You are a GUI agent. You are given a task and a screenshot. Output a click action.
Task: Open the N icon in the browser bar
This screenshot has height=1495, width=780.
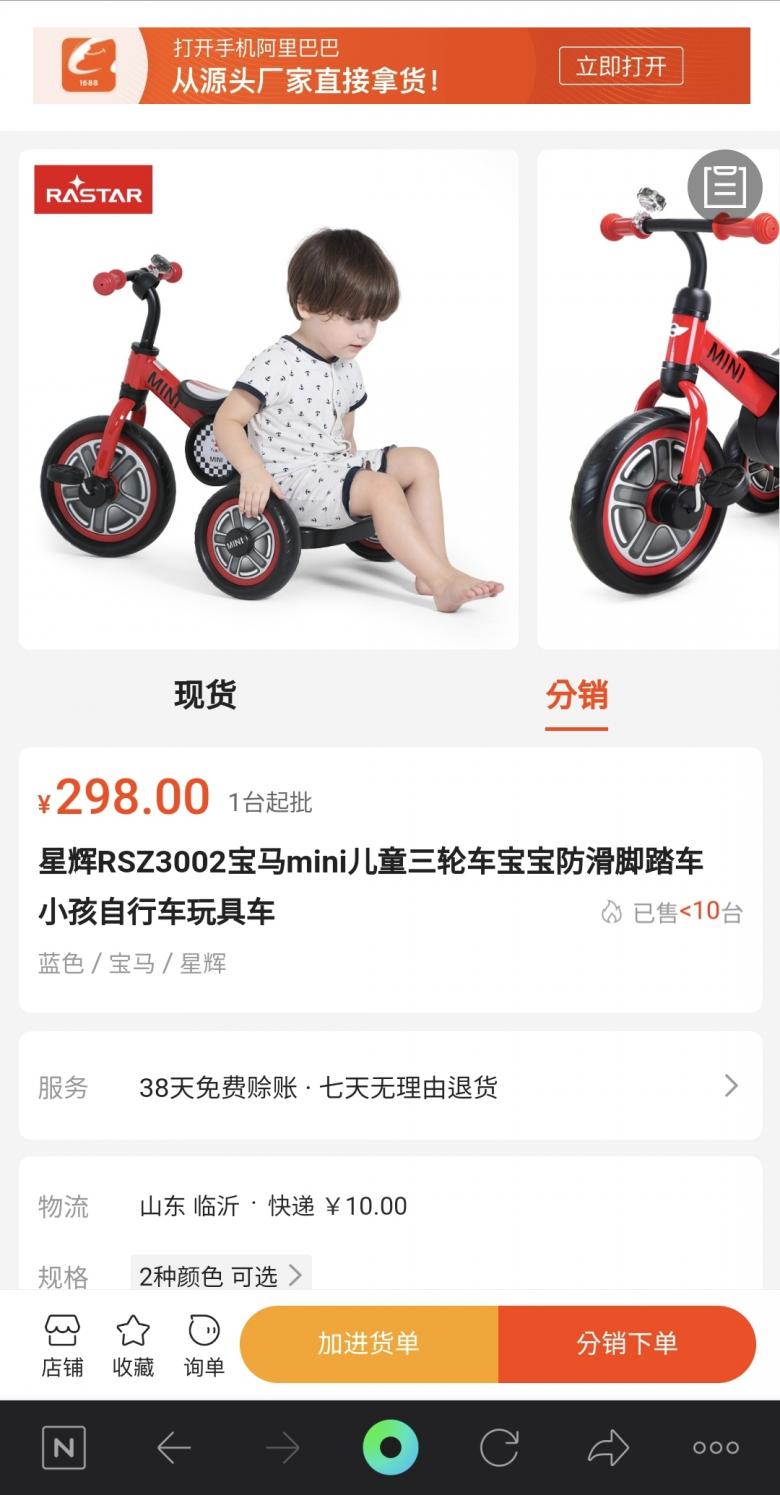coord(63,1447)
